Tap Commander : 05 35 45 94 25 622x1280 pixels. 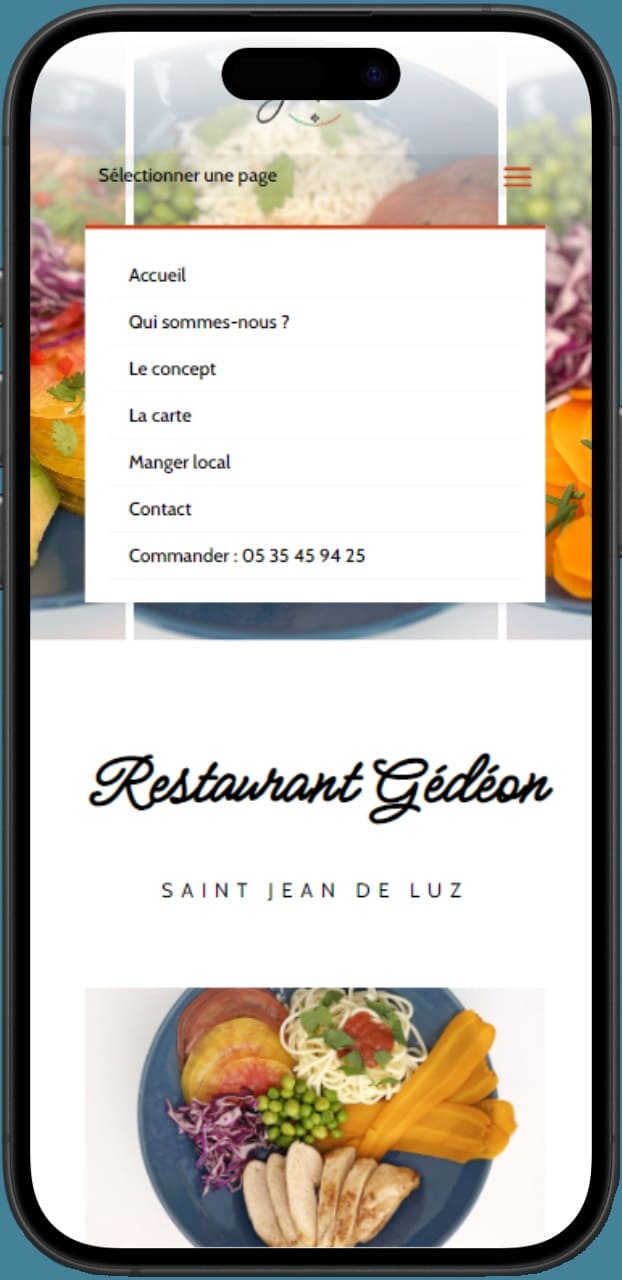coord(247,556)
